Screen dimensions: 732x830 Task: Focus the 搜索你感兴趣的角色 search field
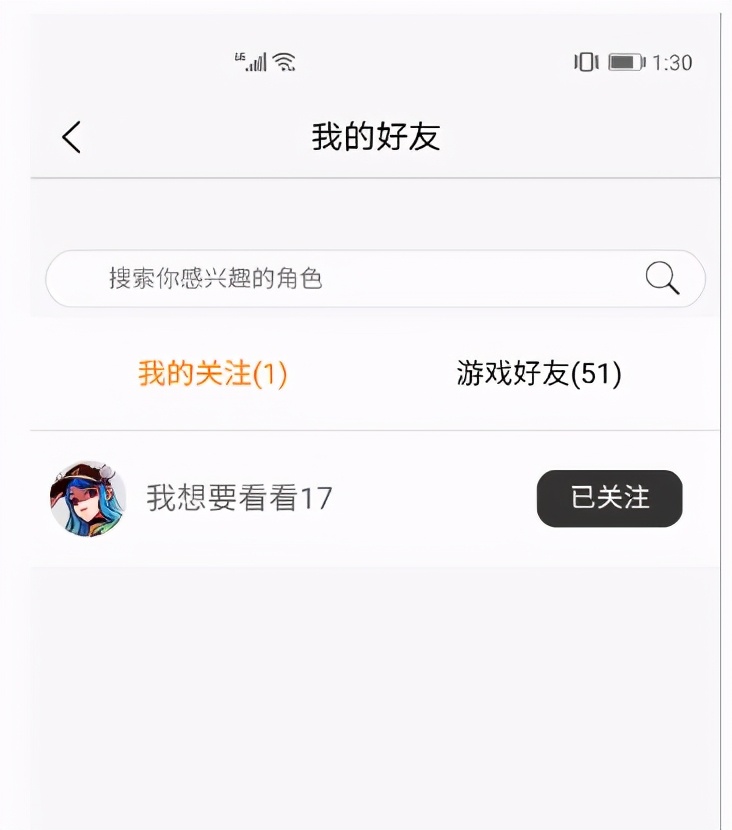point(340,278)
